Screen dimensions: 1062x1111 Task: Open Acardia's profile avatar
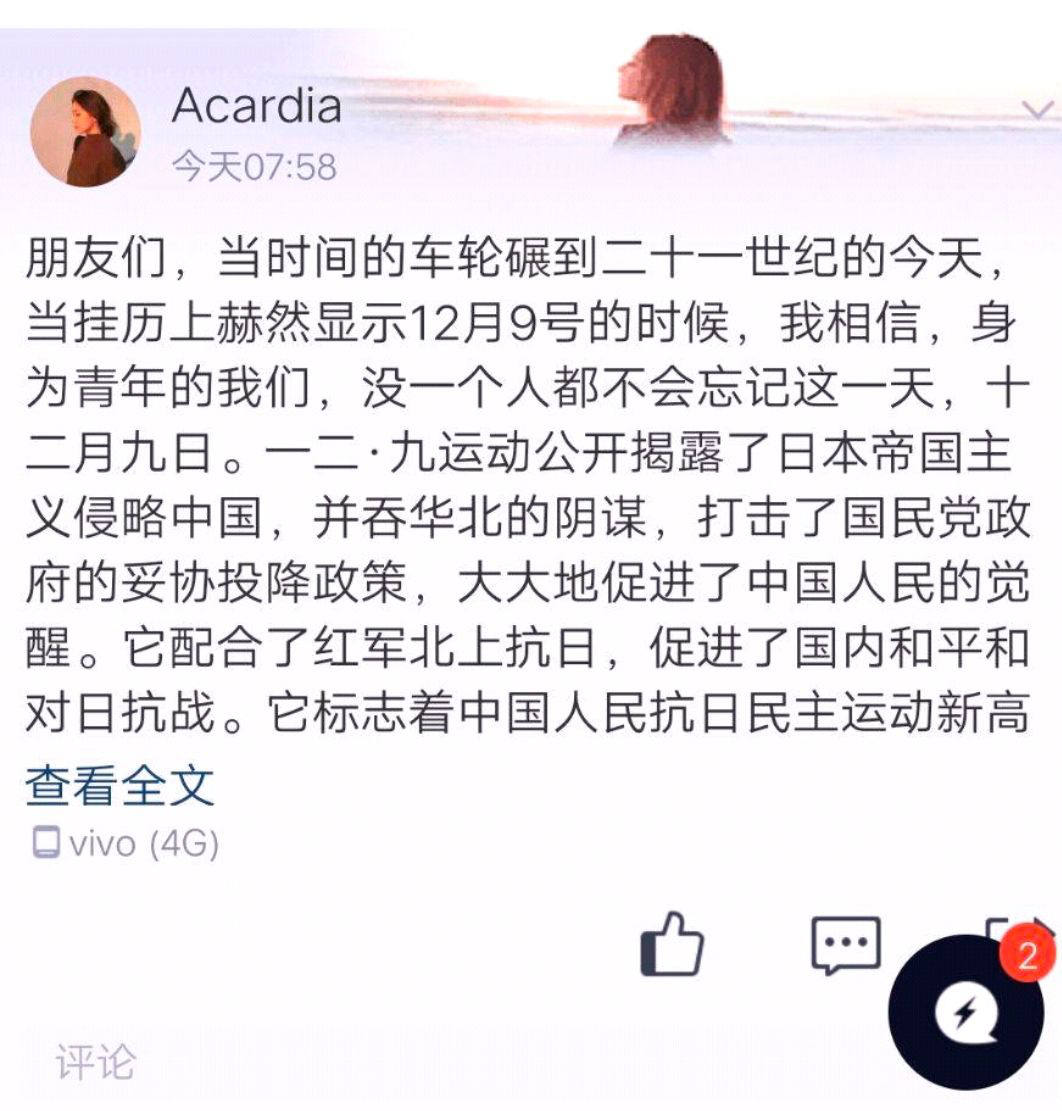(x=86, y=132)
